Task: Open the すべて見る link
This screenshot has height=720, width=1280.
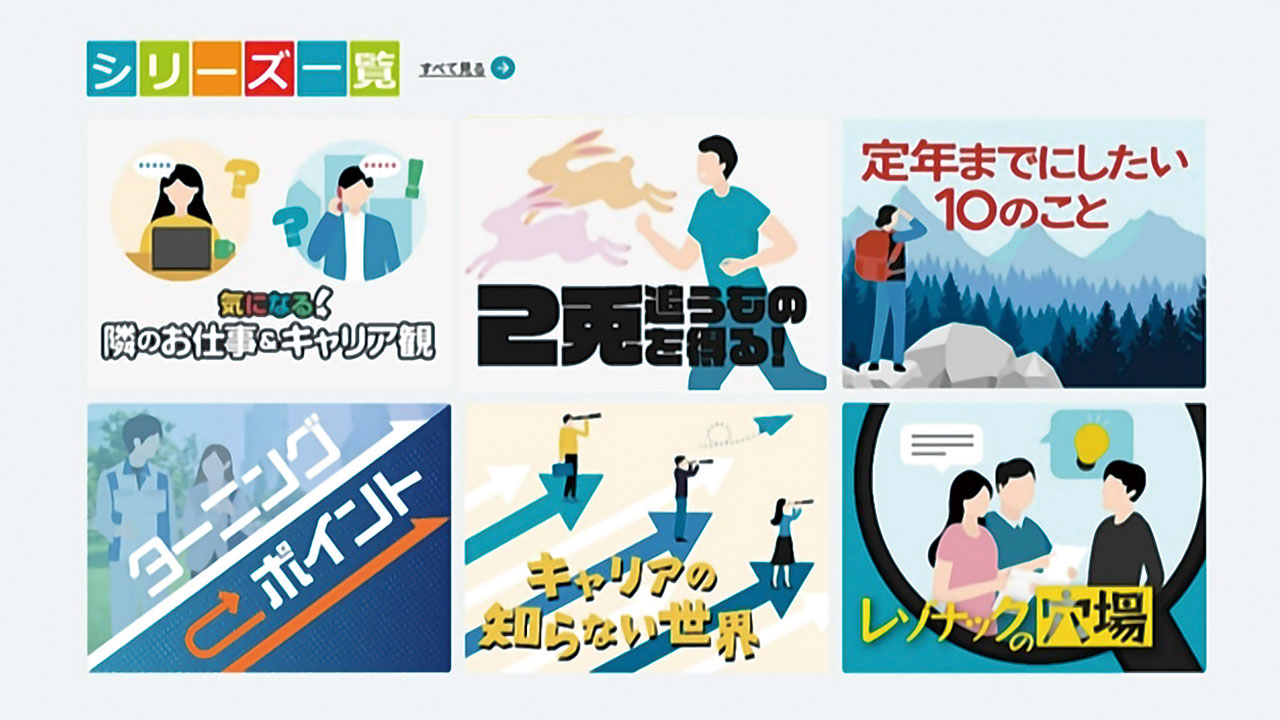Action: 465,68
